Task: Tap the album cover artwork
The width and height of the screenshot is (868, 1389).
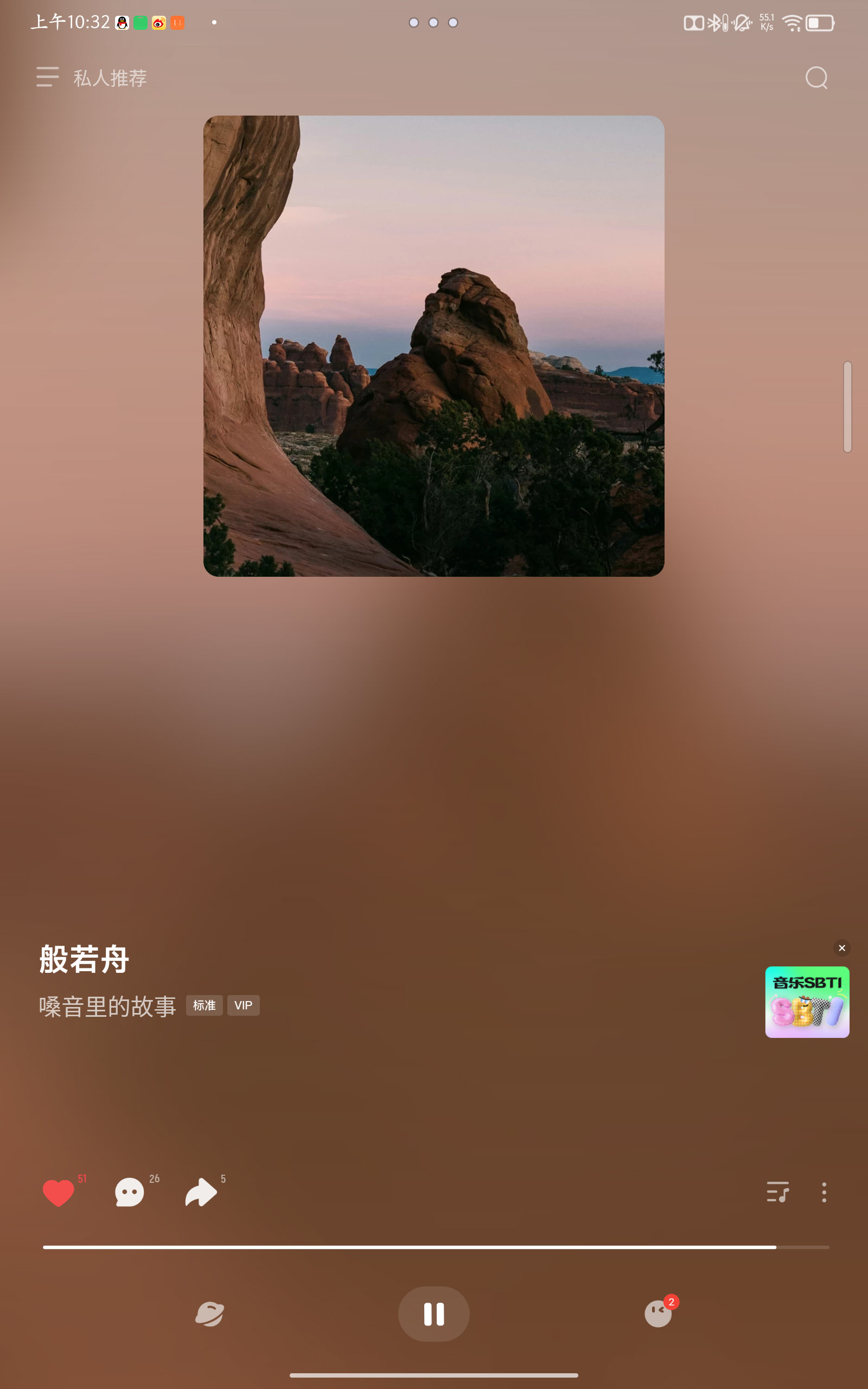Action: (433, 346)
